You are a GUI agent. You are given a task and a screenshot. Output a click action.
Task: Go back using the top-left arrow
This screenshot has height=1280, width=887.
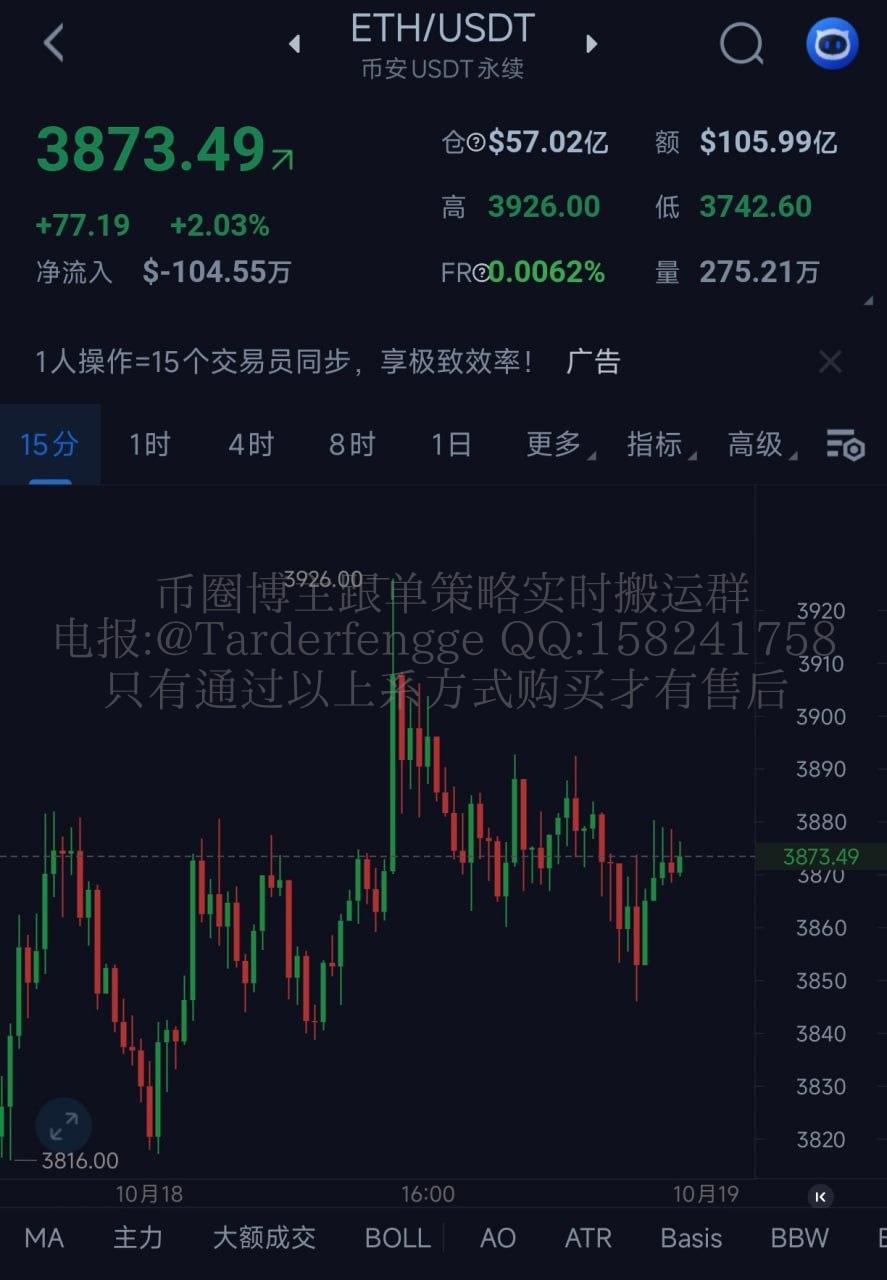pos(54,44)
